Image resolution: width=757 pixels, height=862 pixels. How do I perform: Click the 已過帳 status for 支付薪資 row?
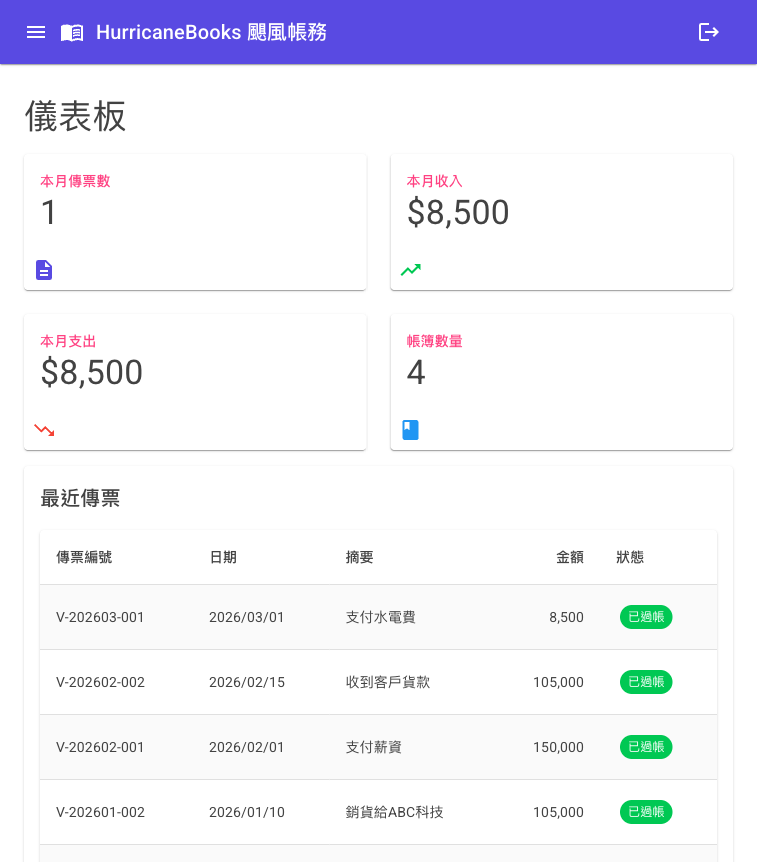[645, 747]
